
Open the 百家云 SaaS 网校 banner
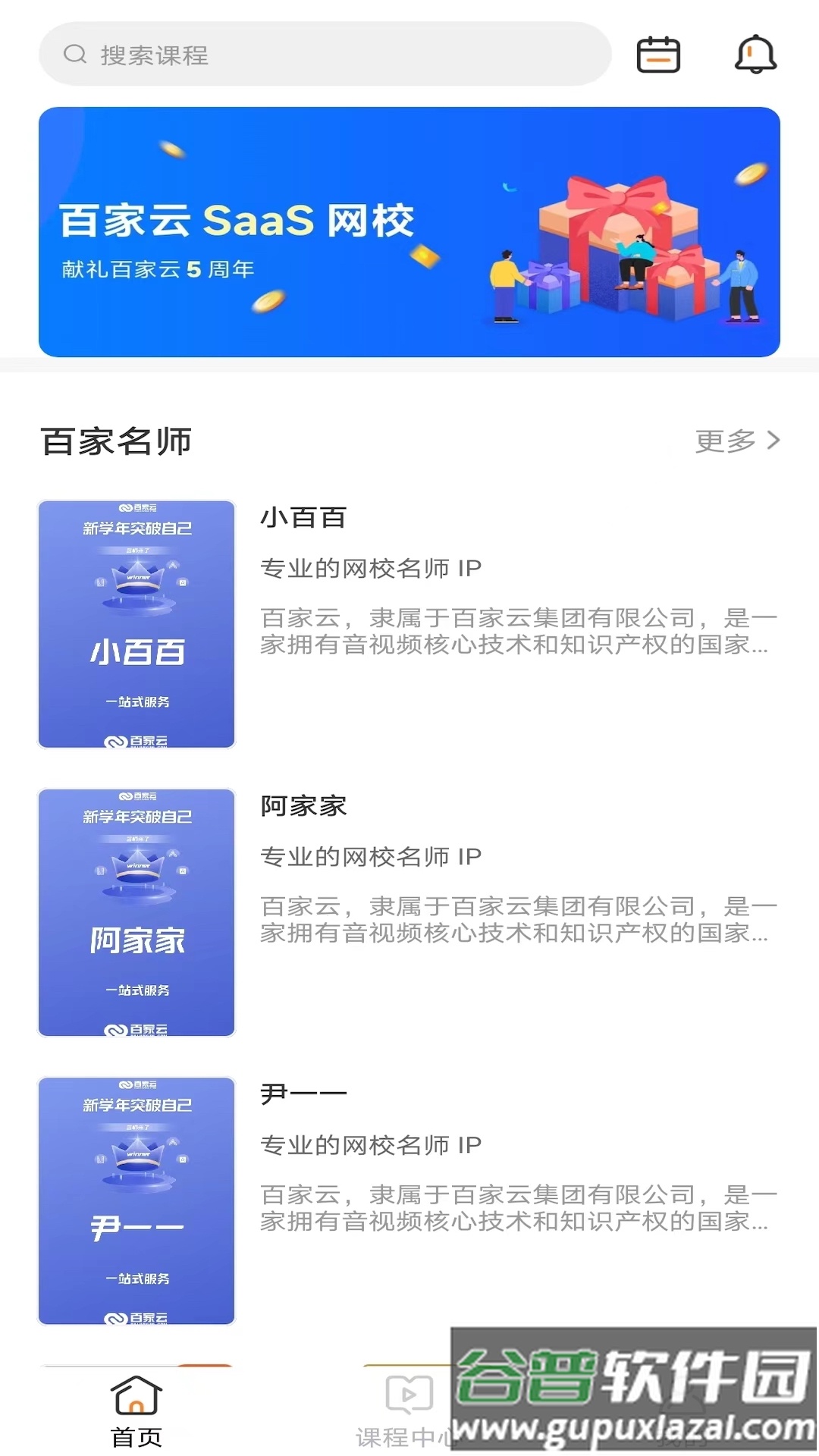coord(409,231)
